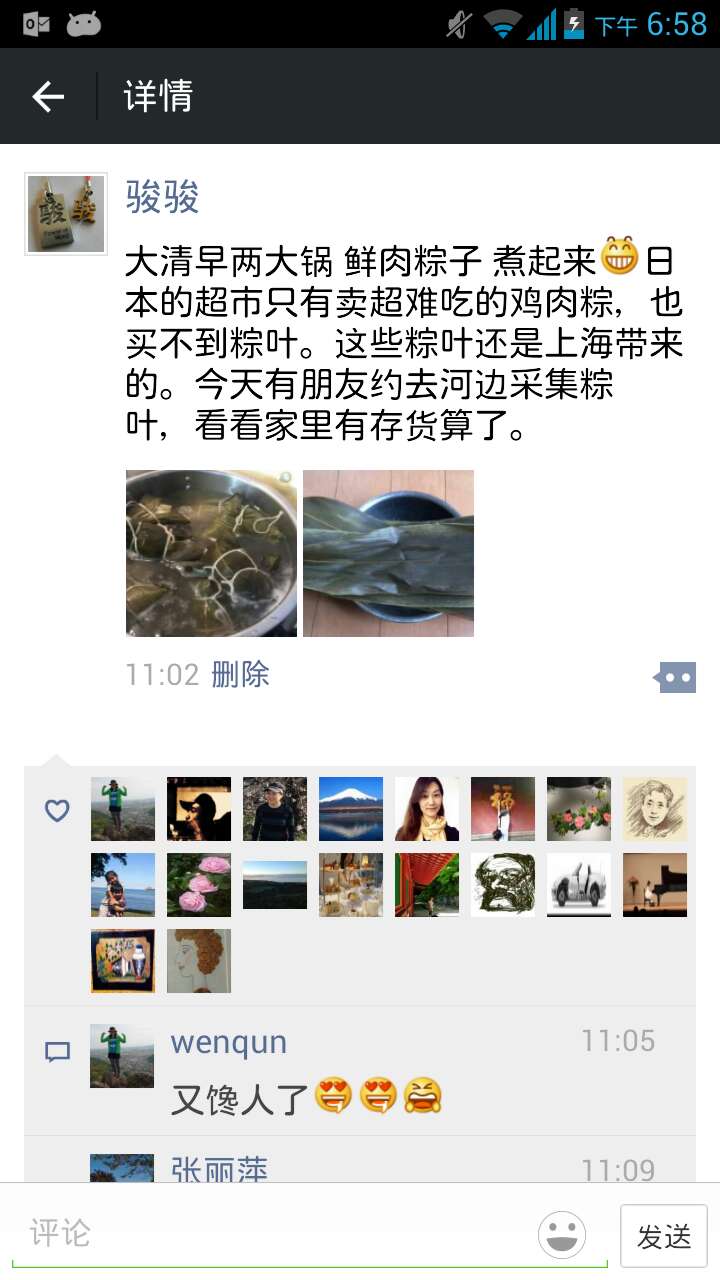This screenshot has height=1280, width=720.
Task: Open the emoji picker next to comment box
Action: (x=562, y=1235)
